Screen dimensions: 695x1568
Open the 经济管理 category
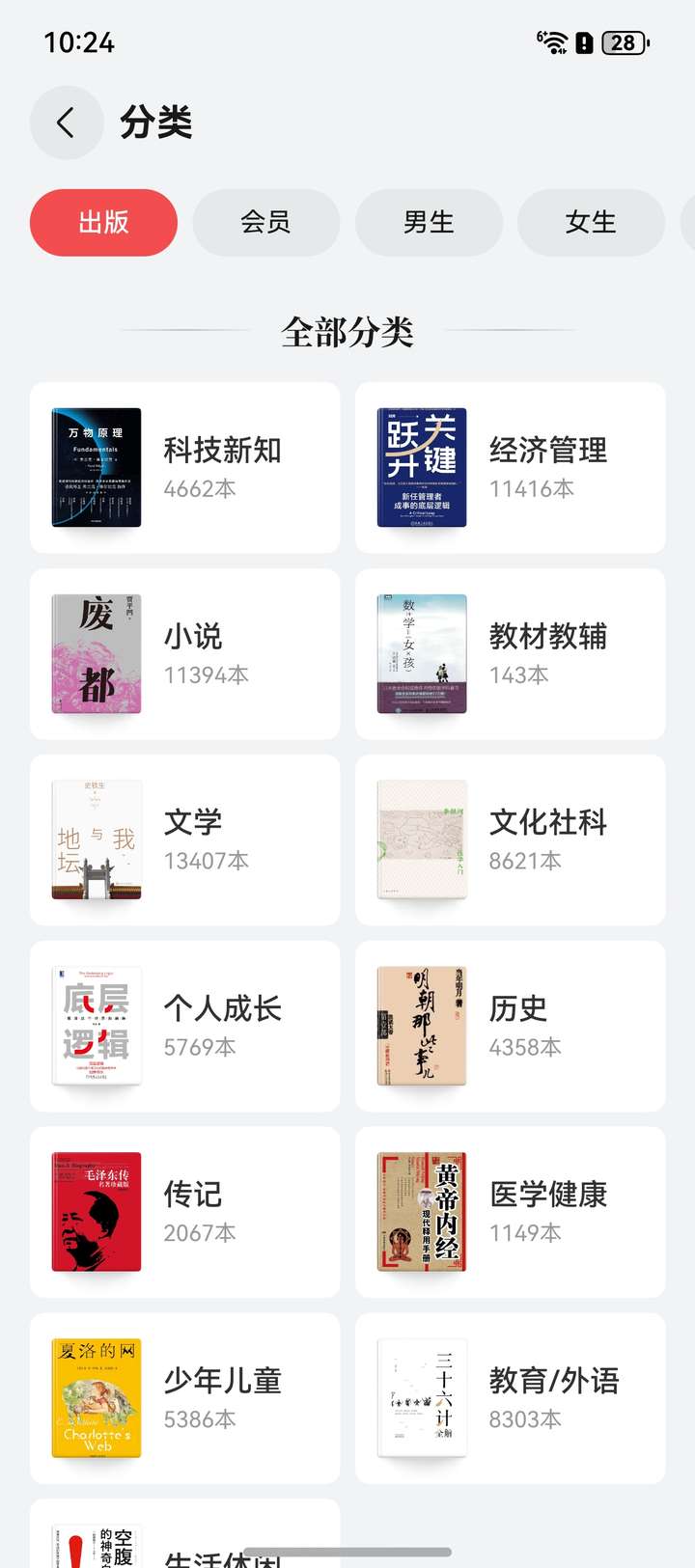(510, 468)
